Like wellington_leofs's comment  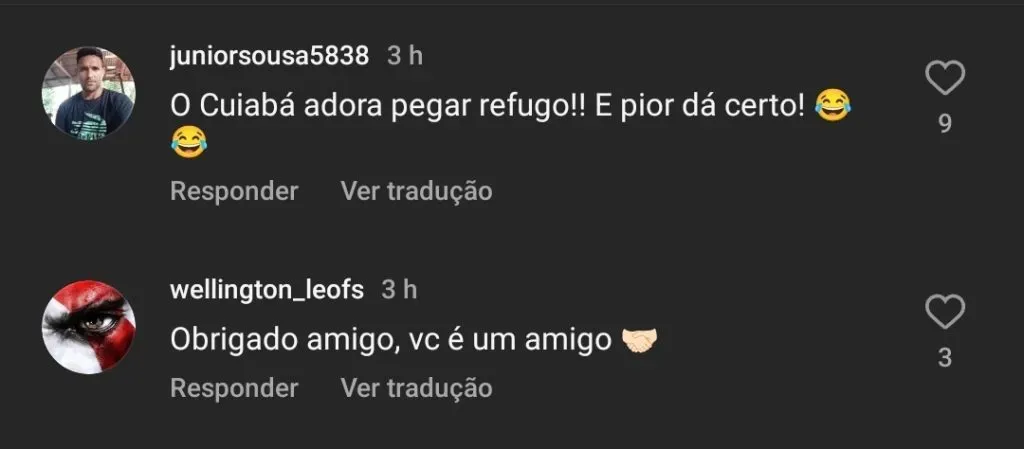point(944,314)
